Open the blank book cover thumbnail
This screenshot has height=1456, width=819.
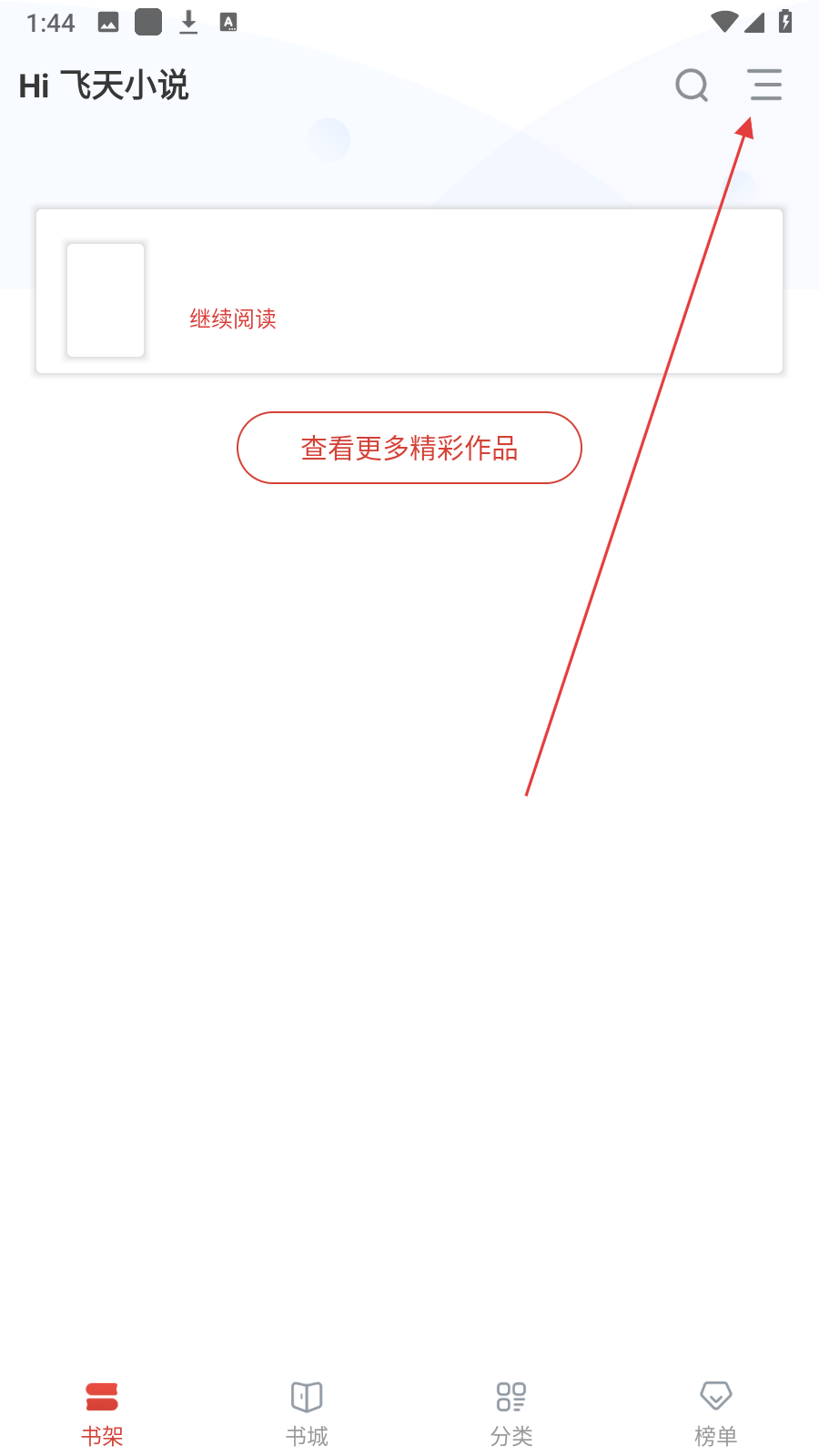106,299
